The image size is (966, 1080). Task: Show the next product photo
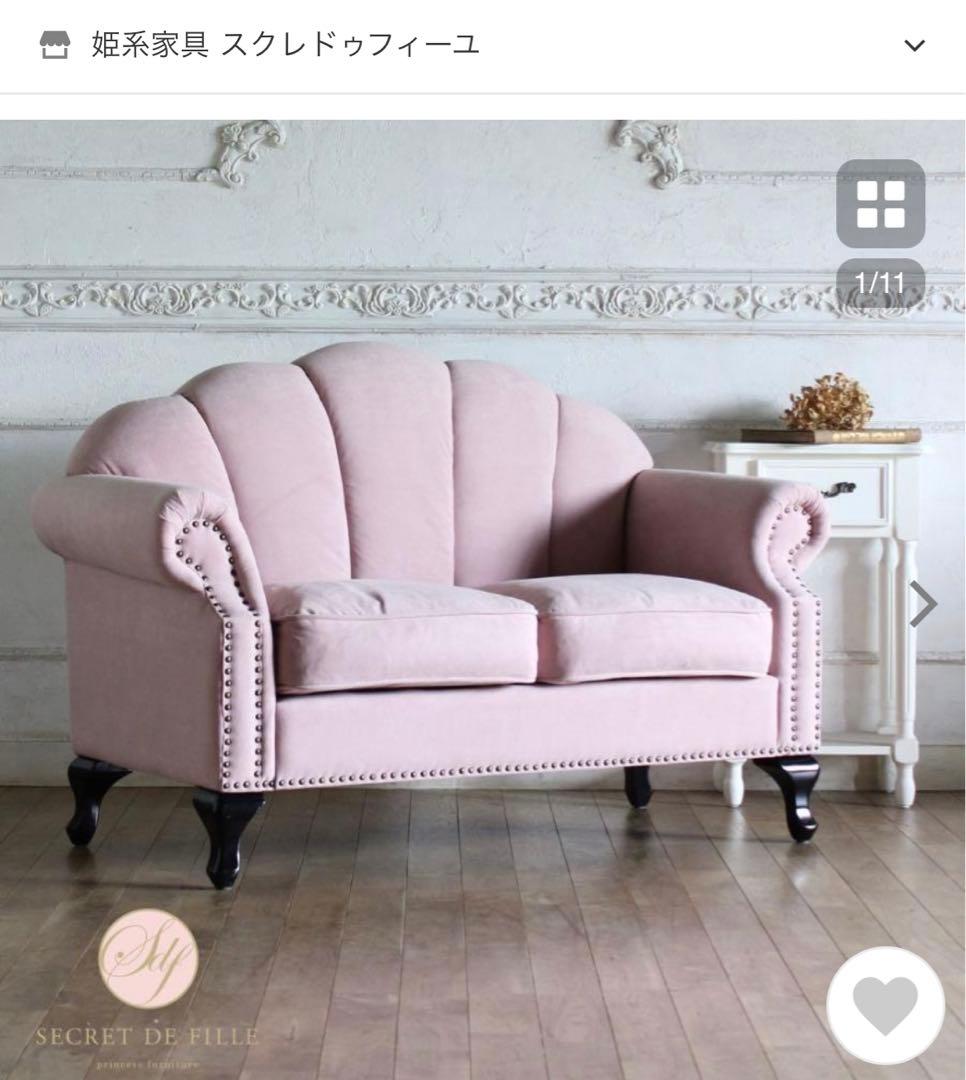click(x=923, y=604)
